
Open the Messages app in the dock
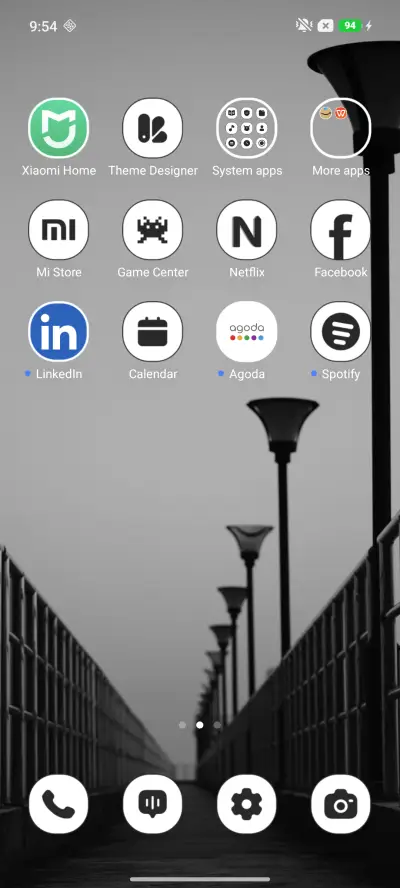[152, 804]
